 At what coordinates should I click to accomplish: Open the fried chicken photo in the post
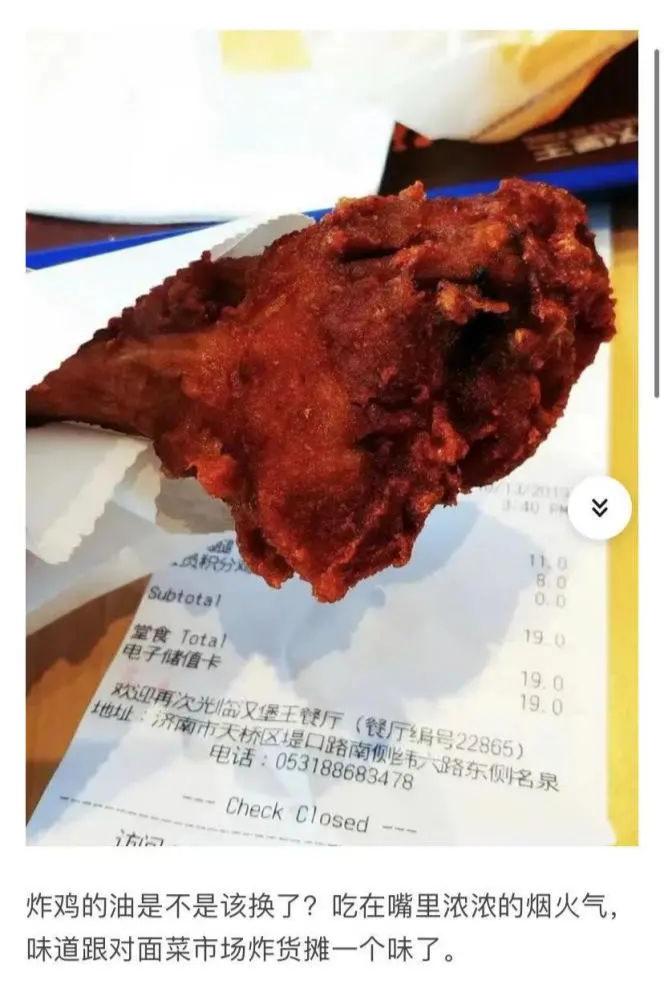pos(330,400)
